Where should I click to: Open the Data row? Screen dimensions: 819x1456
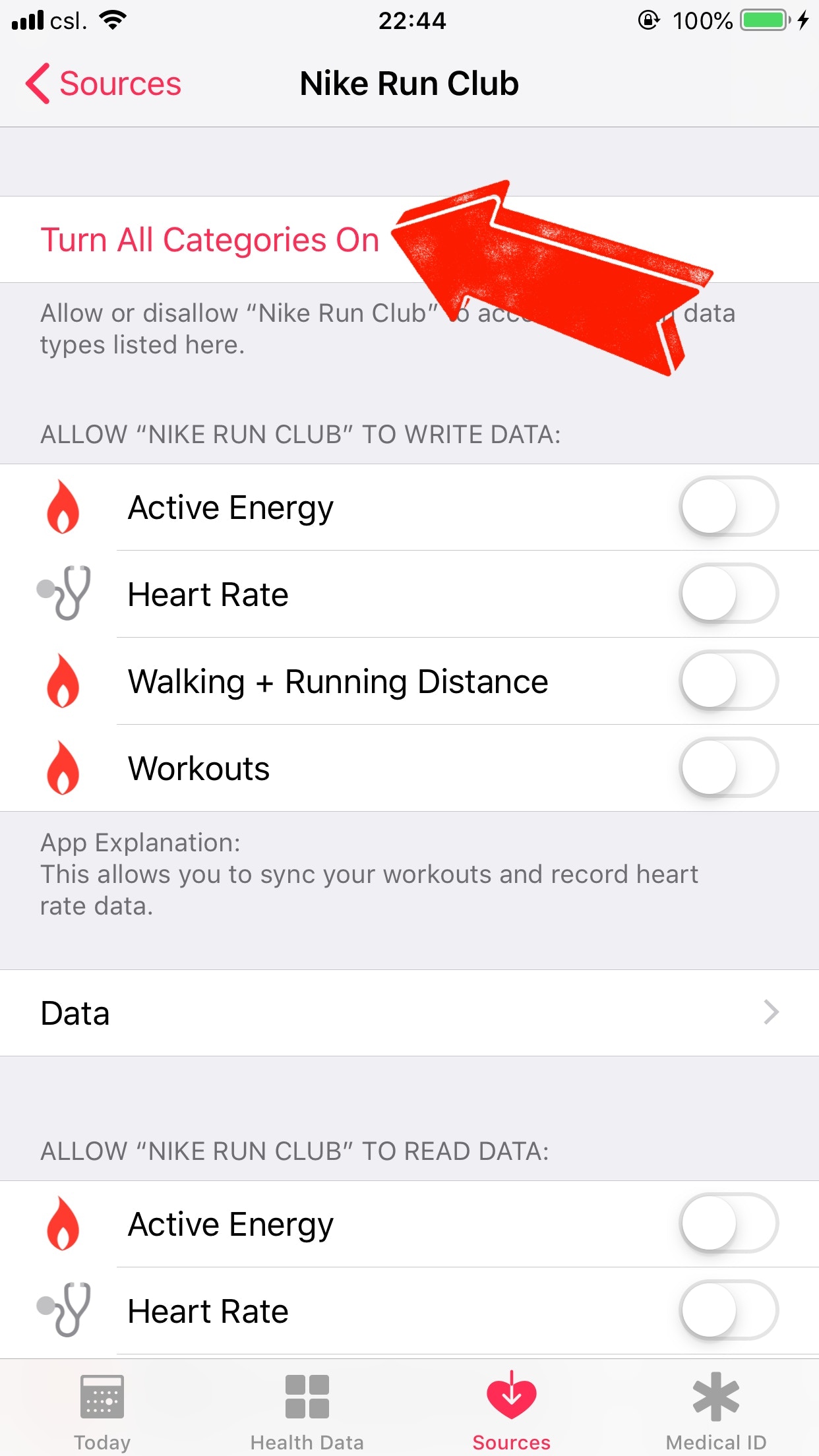[x=409, y=1013]
